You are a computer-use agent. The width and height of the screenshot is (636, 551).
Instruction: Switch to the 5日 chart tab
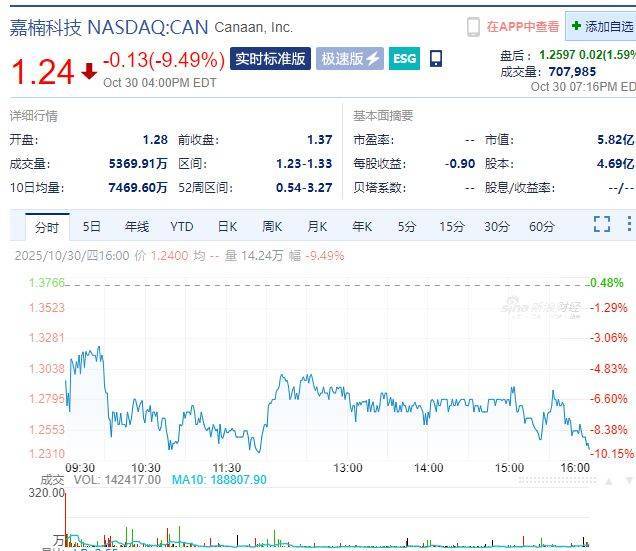click(92, 227)
